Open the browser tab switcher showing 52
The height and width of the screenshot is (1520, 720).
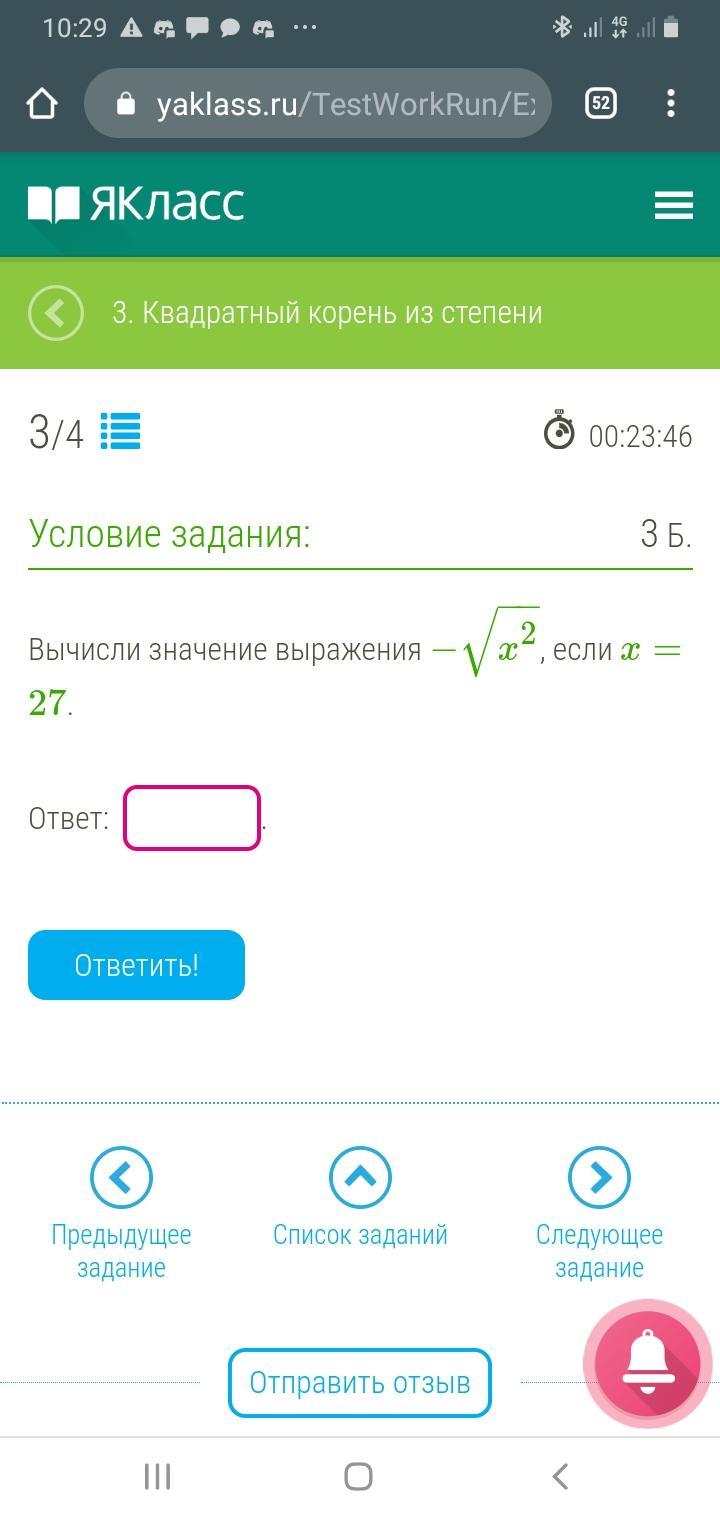(600, 103)
